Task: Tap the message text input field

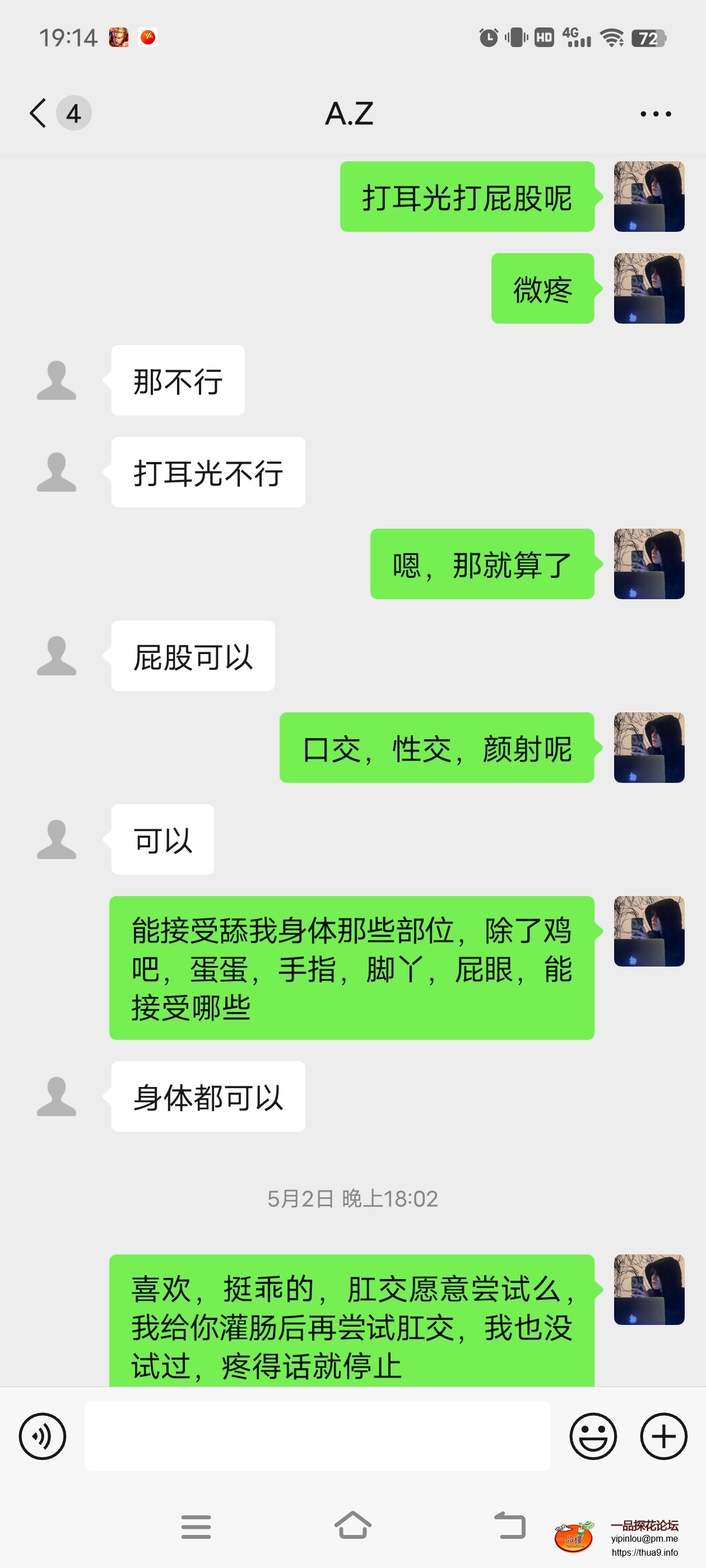Action: 317,1435
